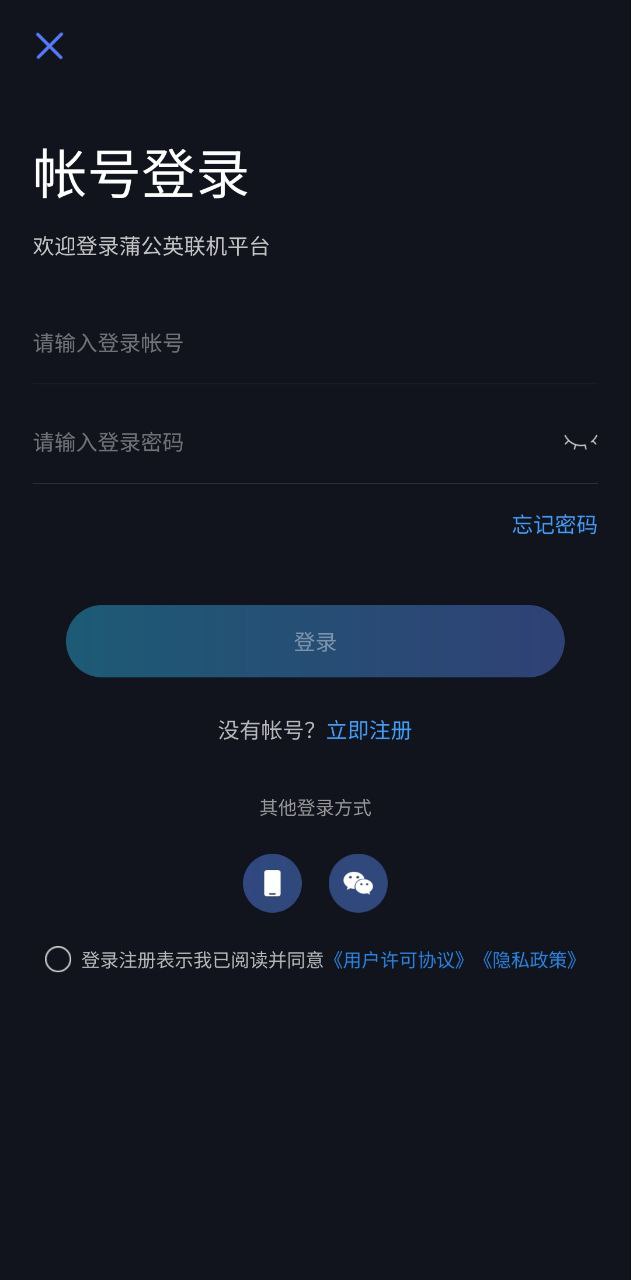
Task: Check the agreement consent circle
Action: [x=58, y=959]
